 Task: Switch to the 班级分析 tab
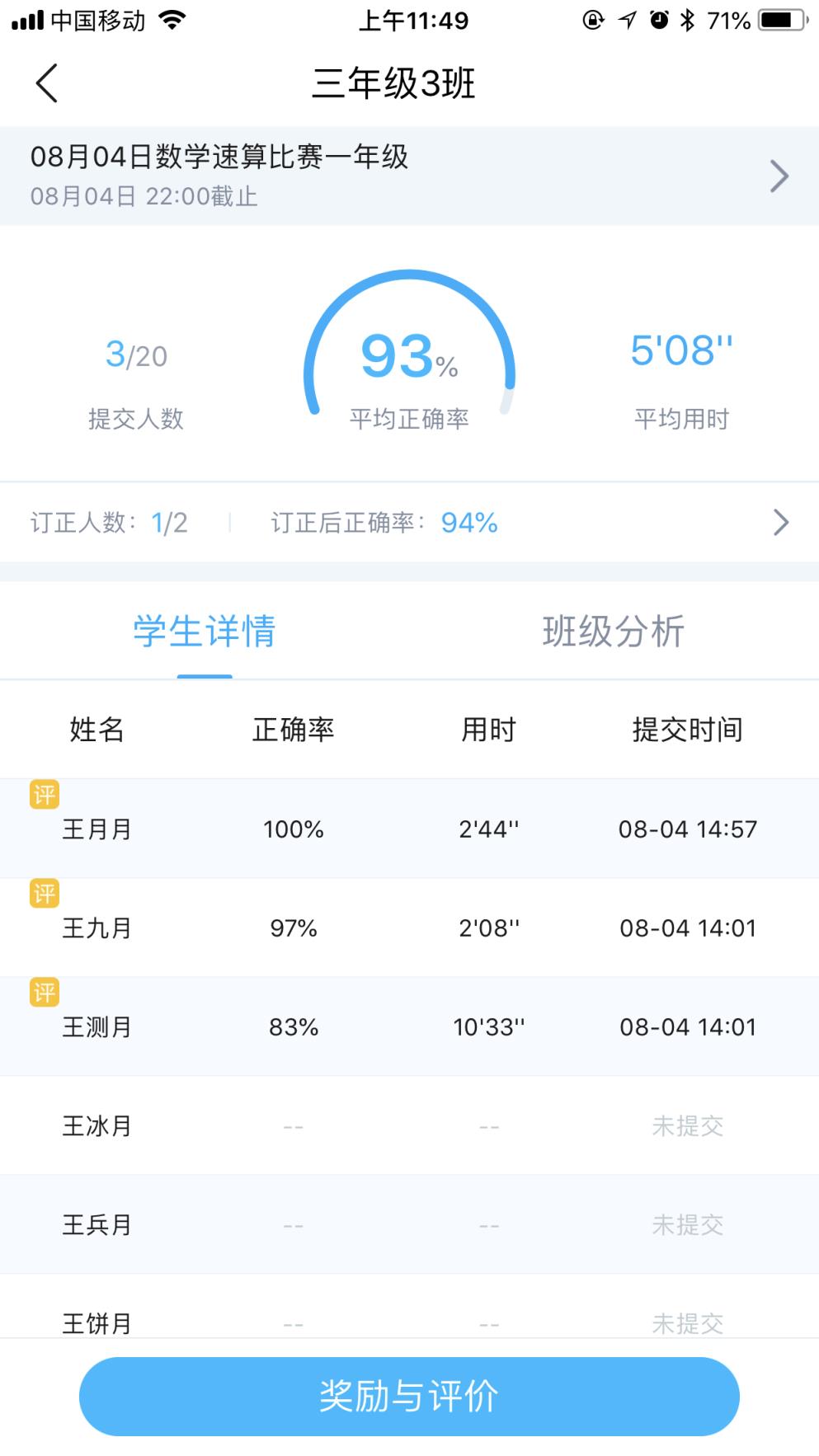(614, 631)
